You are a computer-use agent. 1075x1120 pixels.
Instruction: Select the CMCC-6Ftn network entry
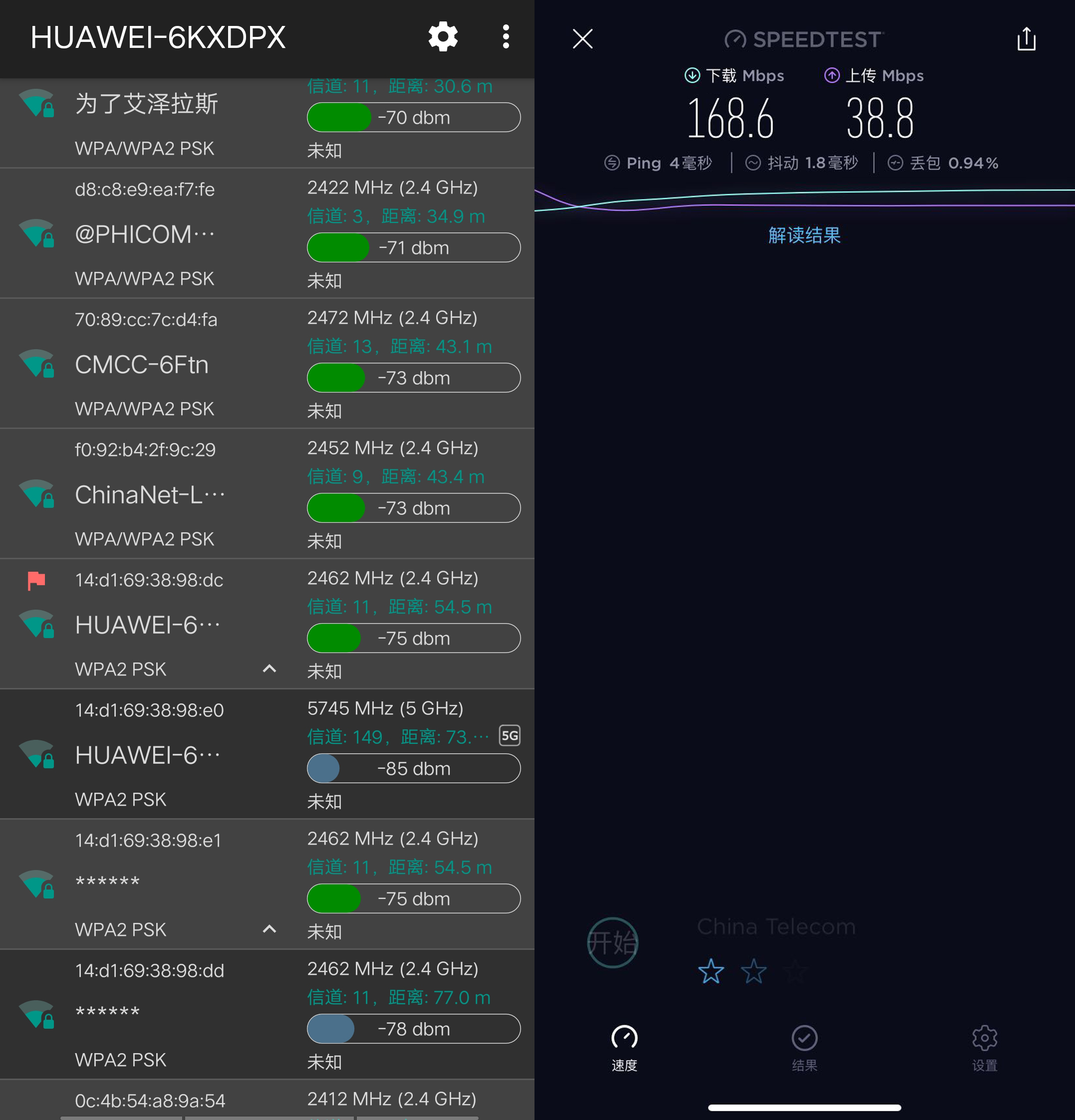pyautogui.click(x=142, y=365)
